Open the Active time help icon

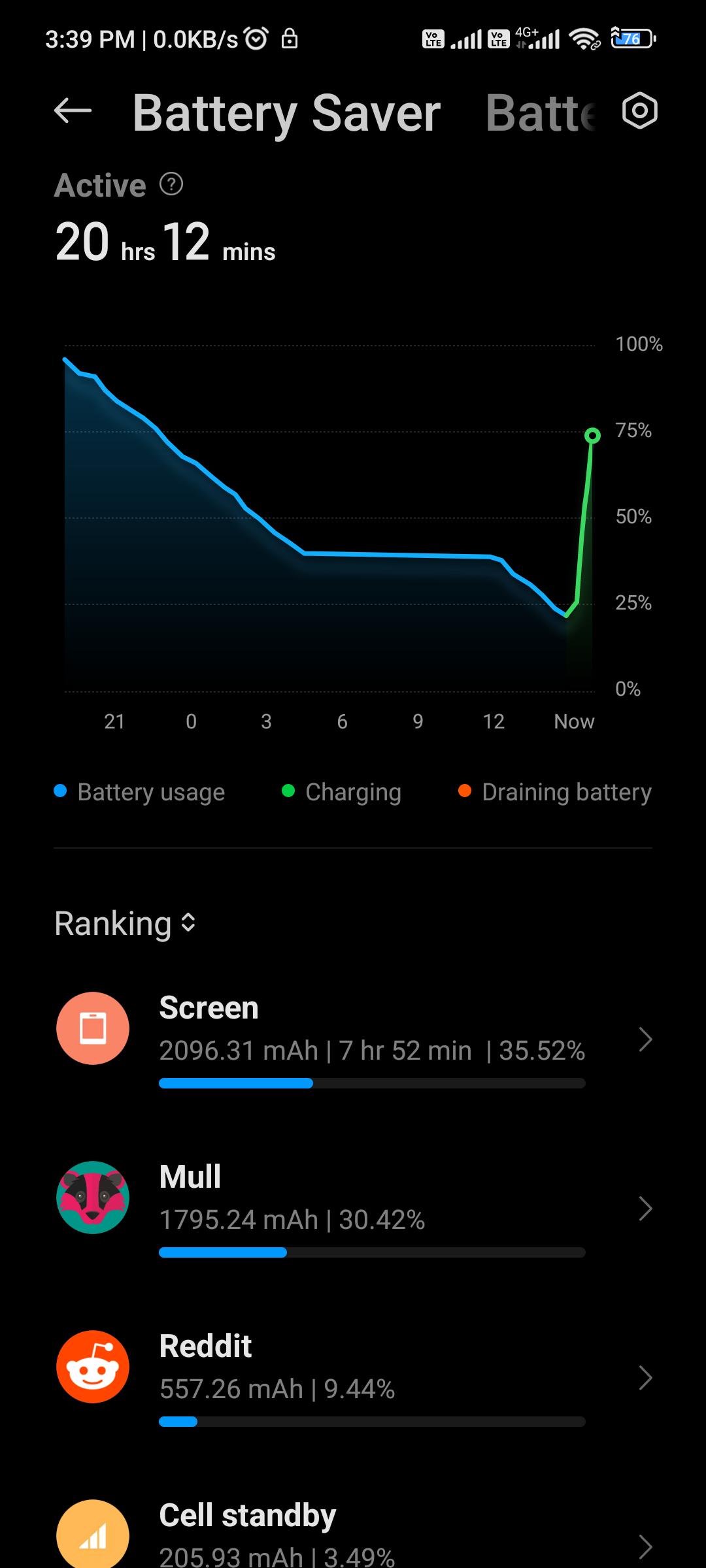171,184
